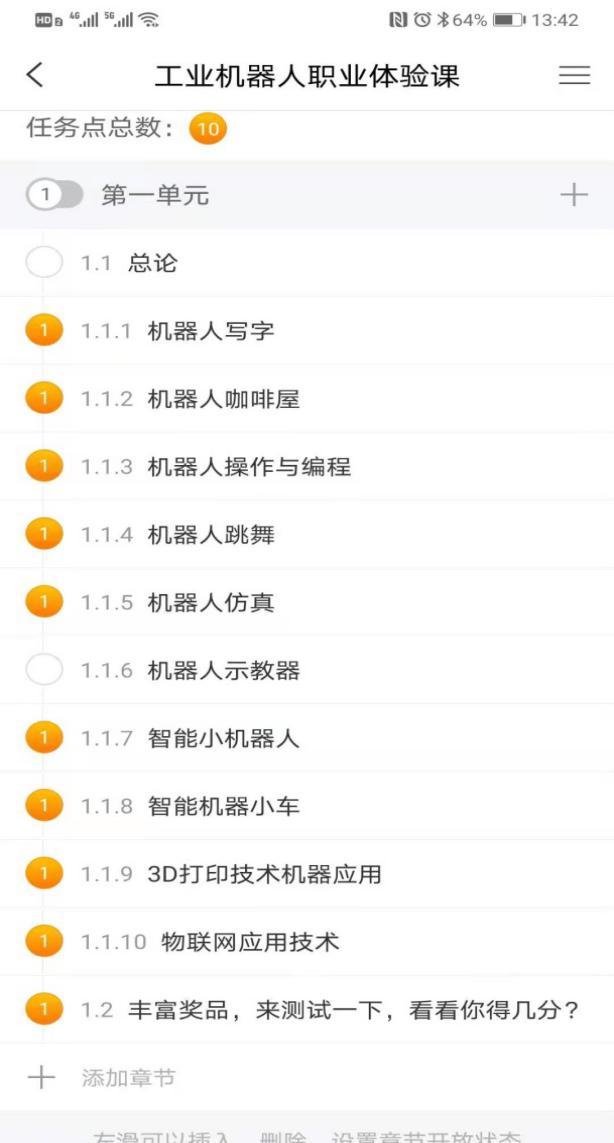Screen dimensions: 614x1143
Task: View lesson 1.1.10 物联网应用技术
Action: 243,942
